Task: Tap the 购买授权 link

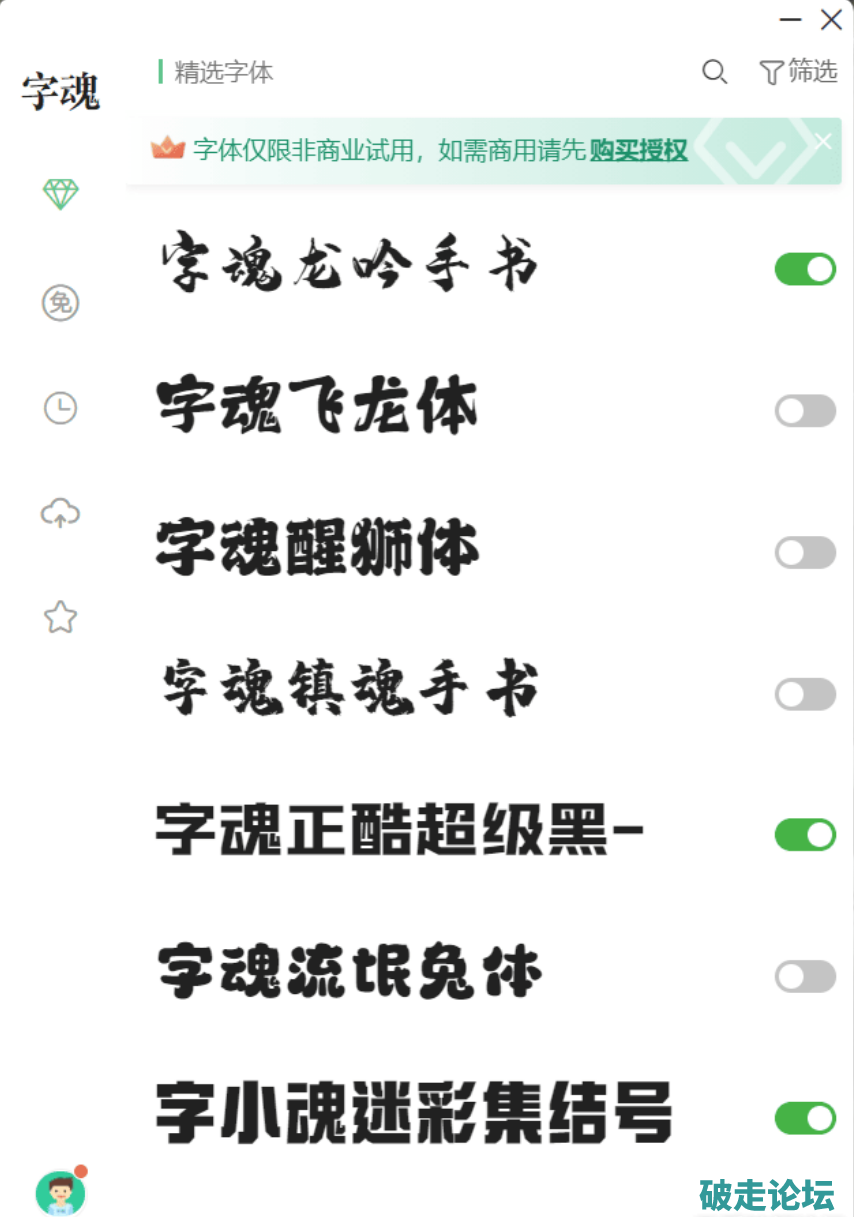Action: pyautogui.click(x=638, y=151)
